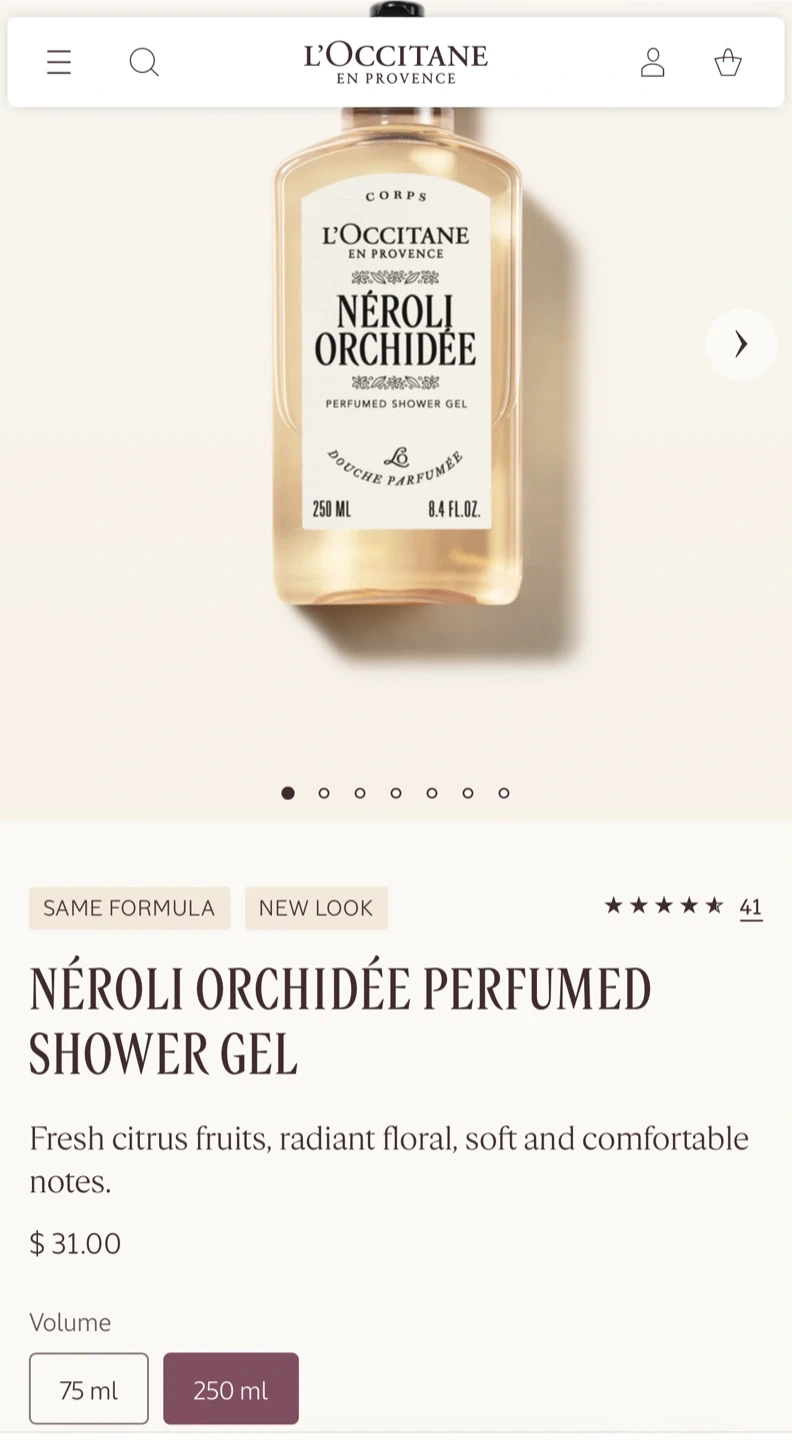
Task: Open the search icon
Action: point(144,63)
